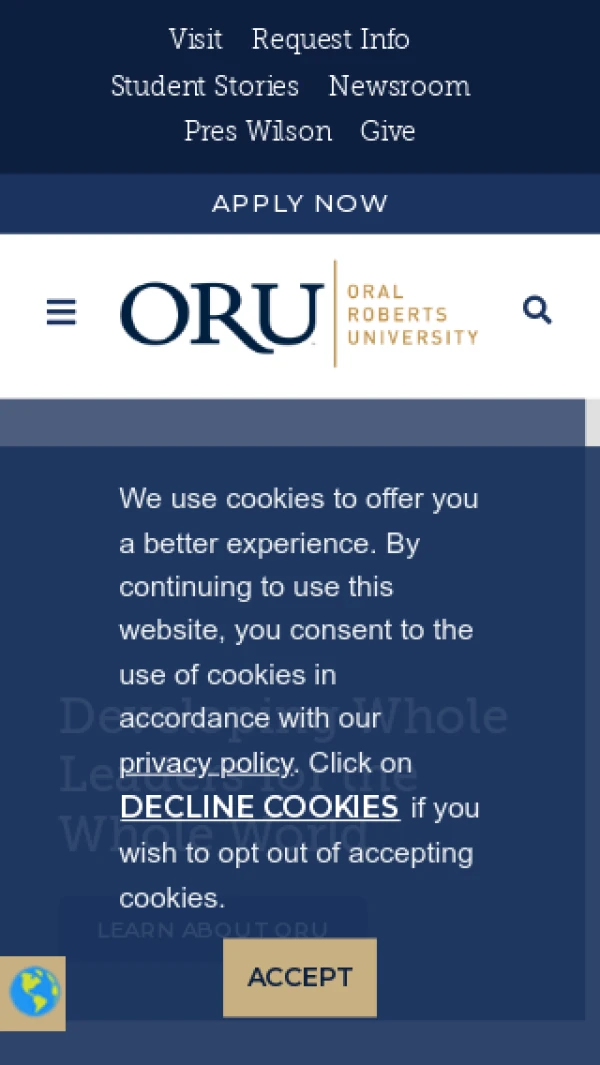Open the Pres Wilson link
600x1065 pixels.
coord(257,131)
